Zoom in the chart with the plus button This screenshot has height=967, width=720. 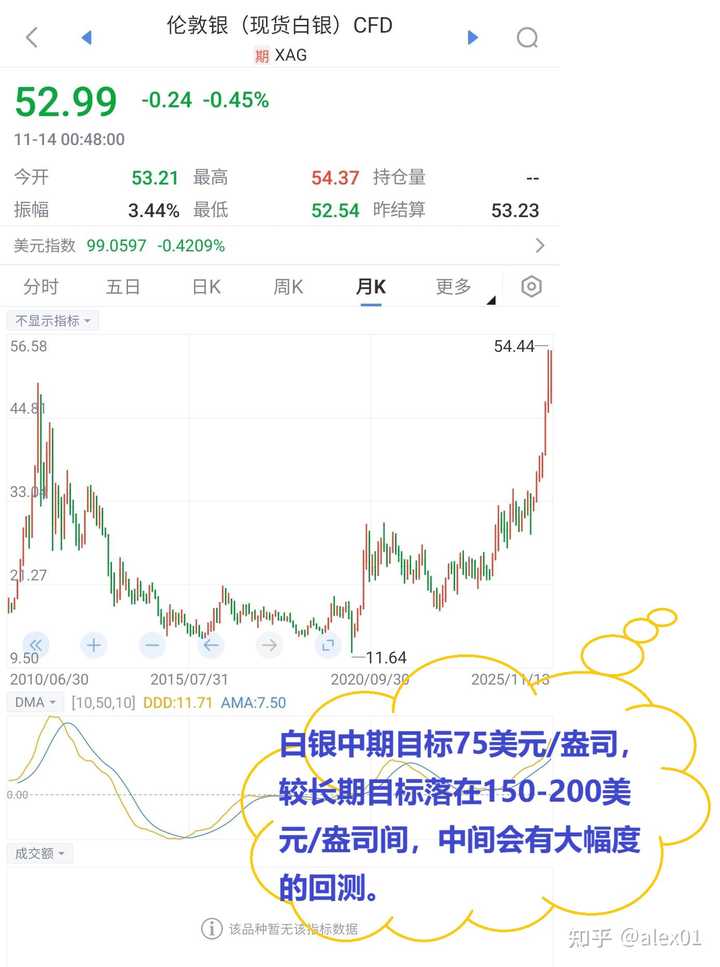(94, 645)
